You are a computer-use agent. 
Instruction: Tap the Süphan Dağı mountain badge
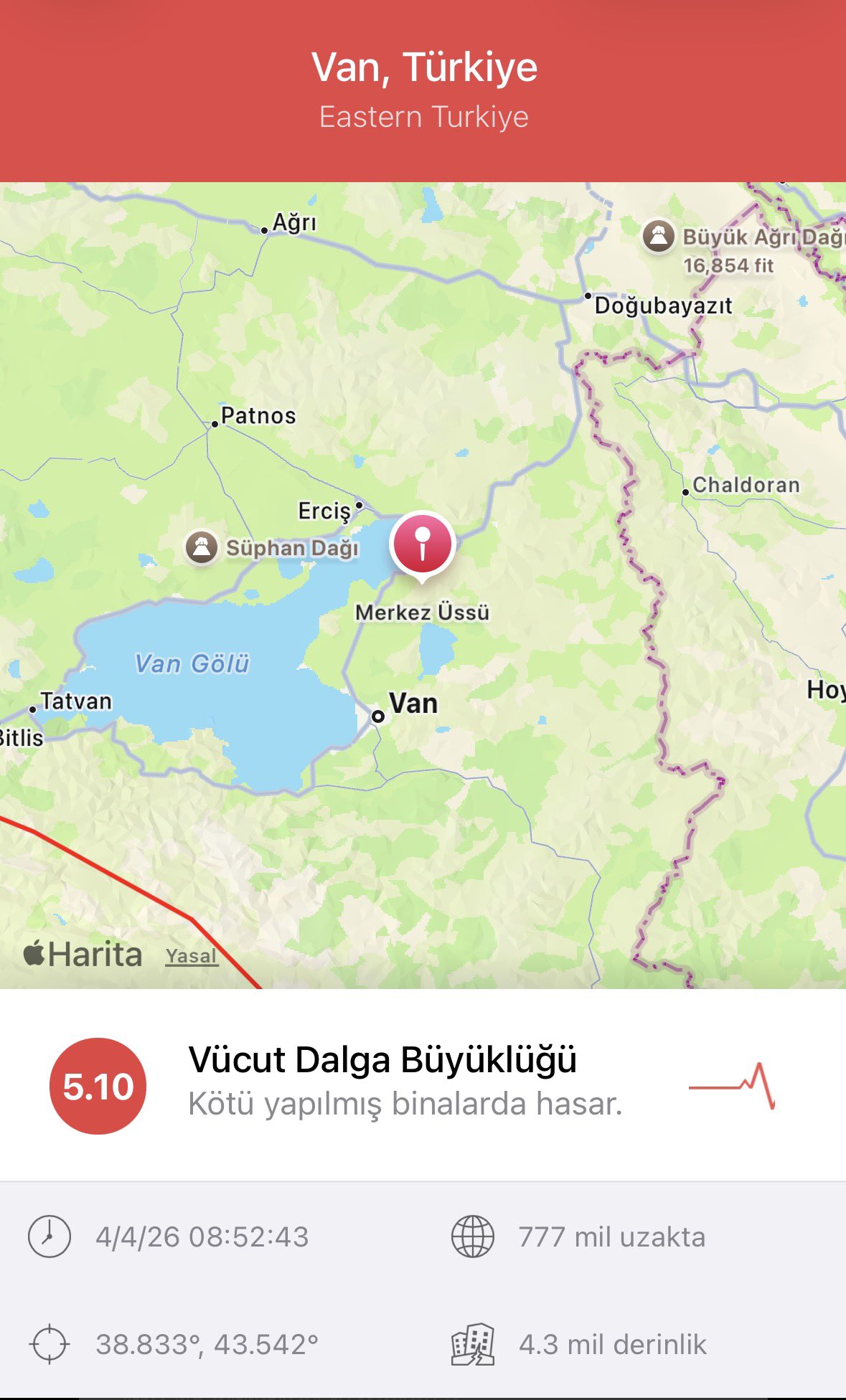click(x=203, y=546)
